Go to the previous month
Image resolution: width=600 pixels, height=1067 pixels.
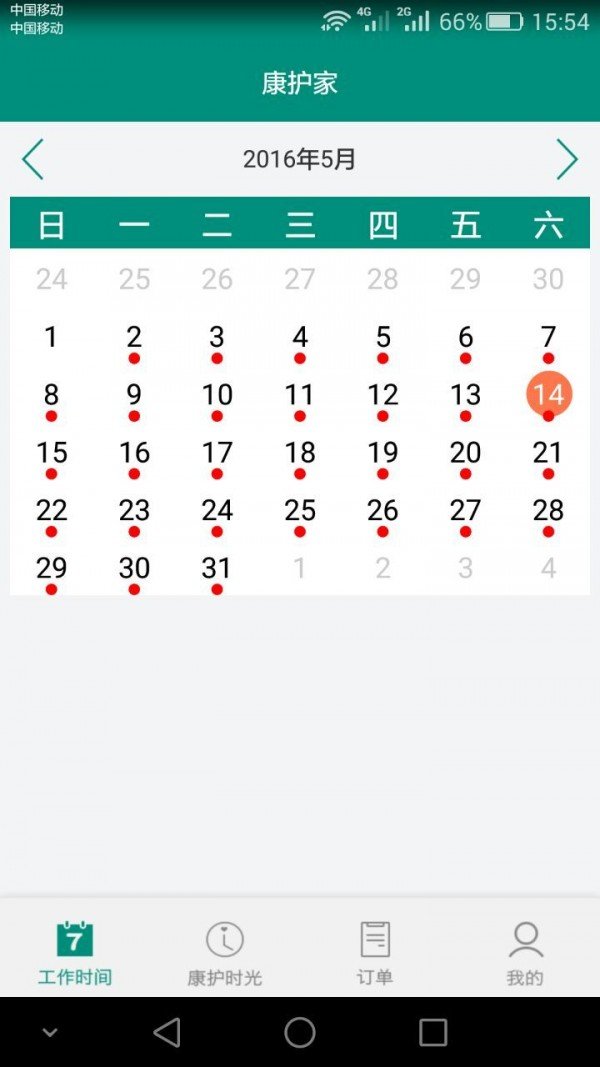click(x=33, y=160)
